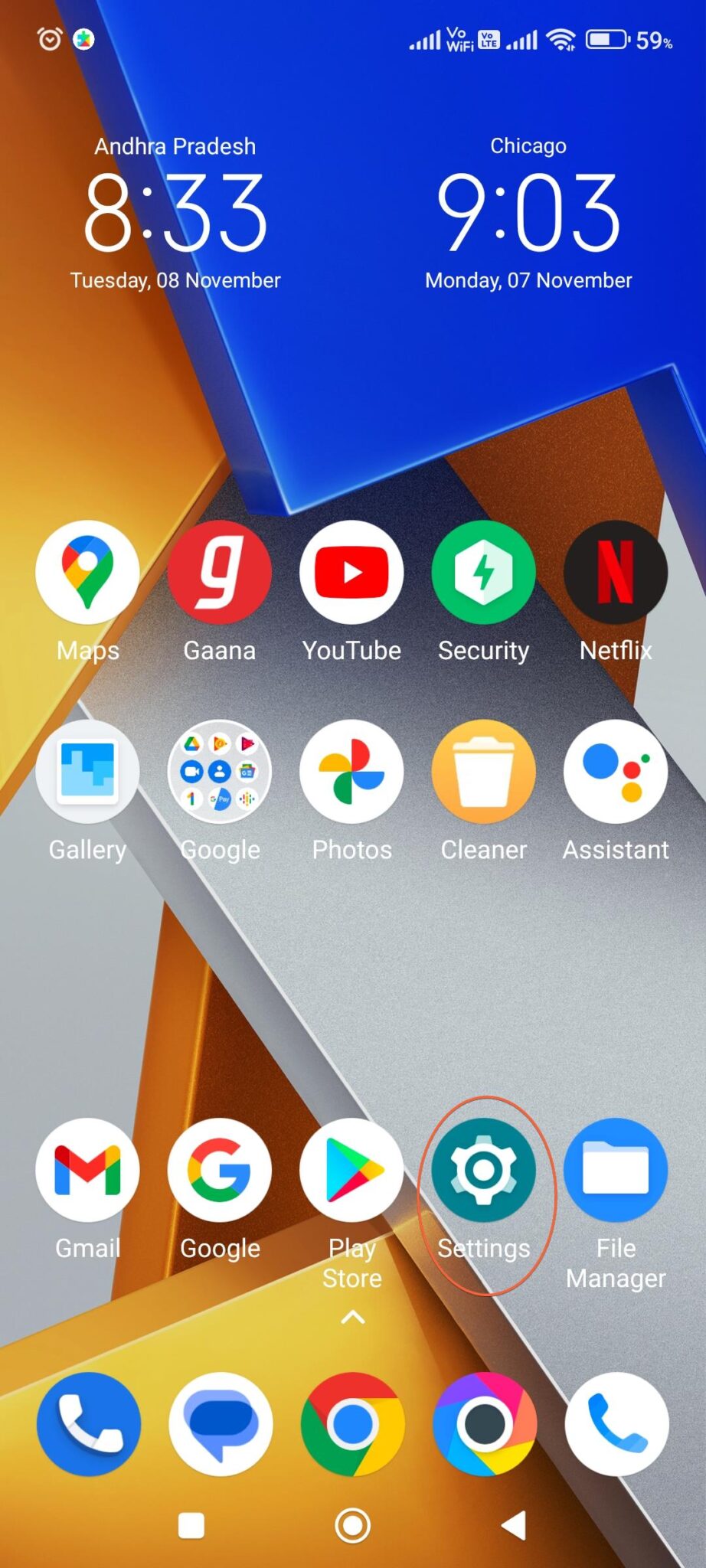The width and height of the screenshot is (706, 1568).
Task: Open Netflix
Action: point(616,571)
